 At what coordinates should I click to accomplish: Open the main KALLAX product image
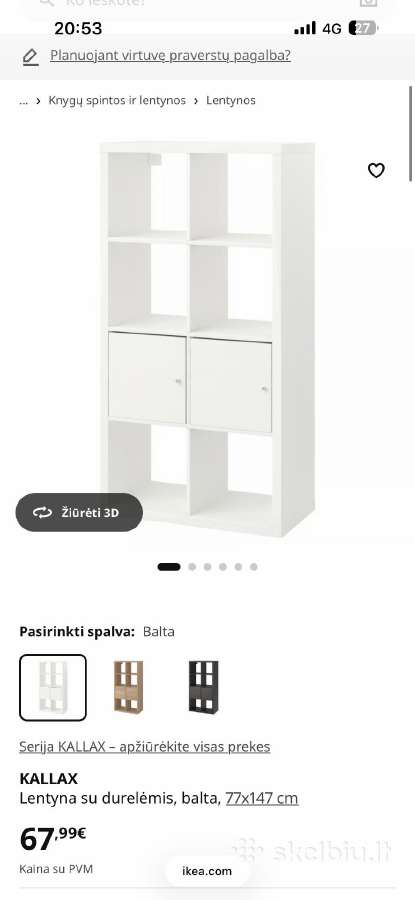pyautogui.click(x=207, y=339)
